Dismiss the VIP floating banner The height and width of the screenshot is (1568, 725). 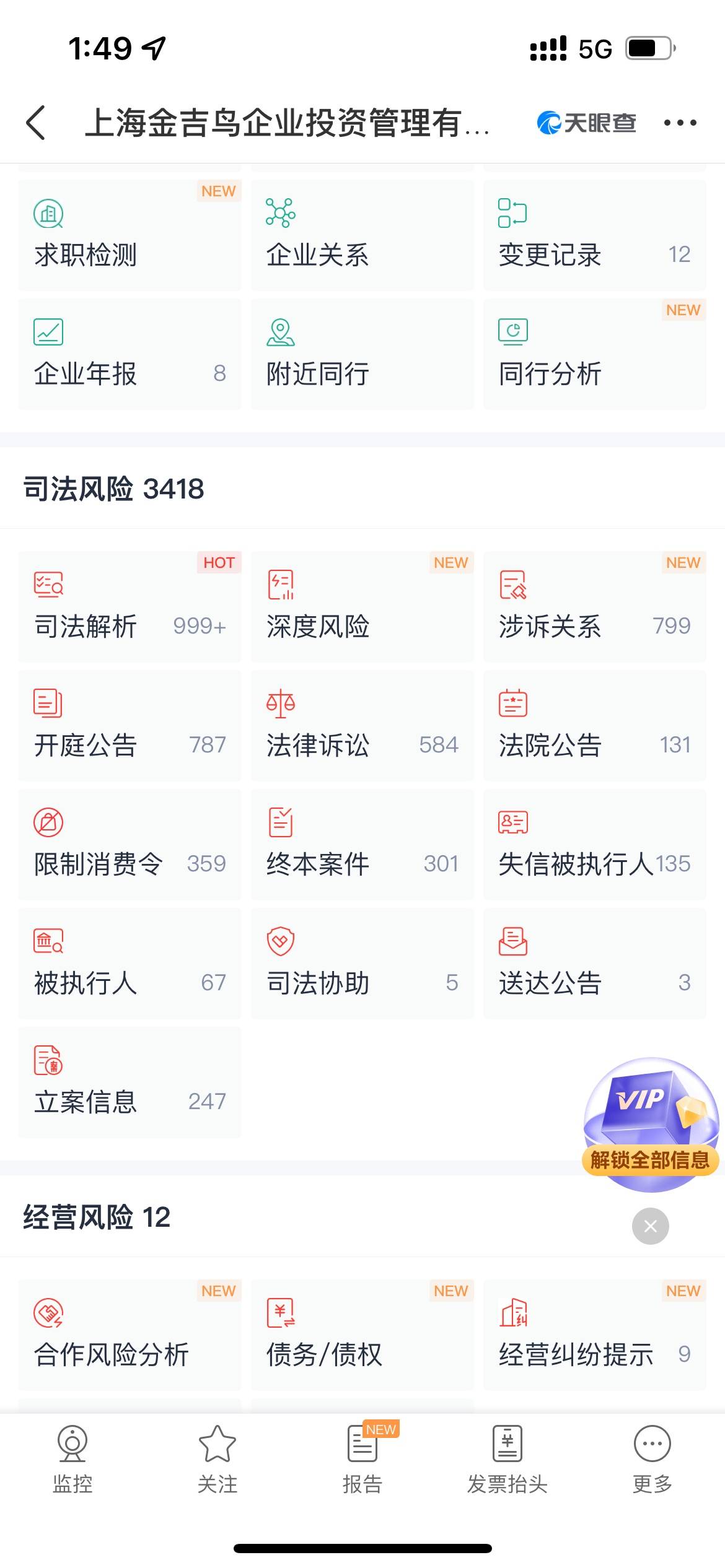click(x=650, y=1226)
